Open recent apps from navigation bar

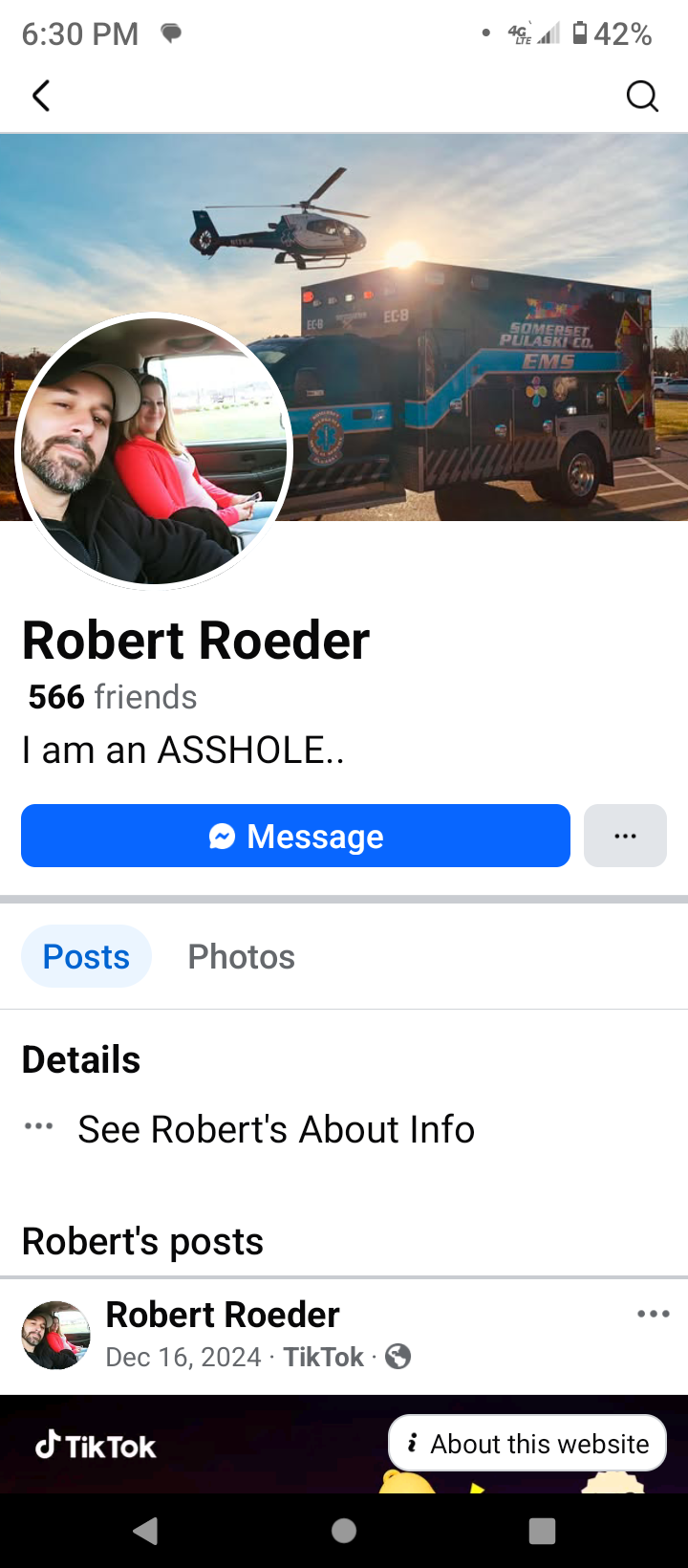[x=542, y=1531]
